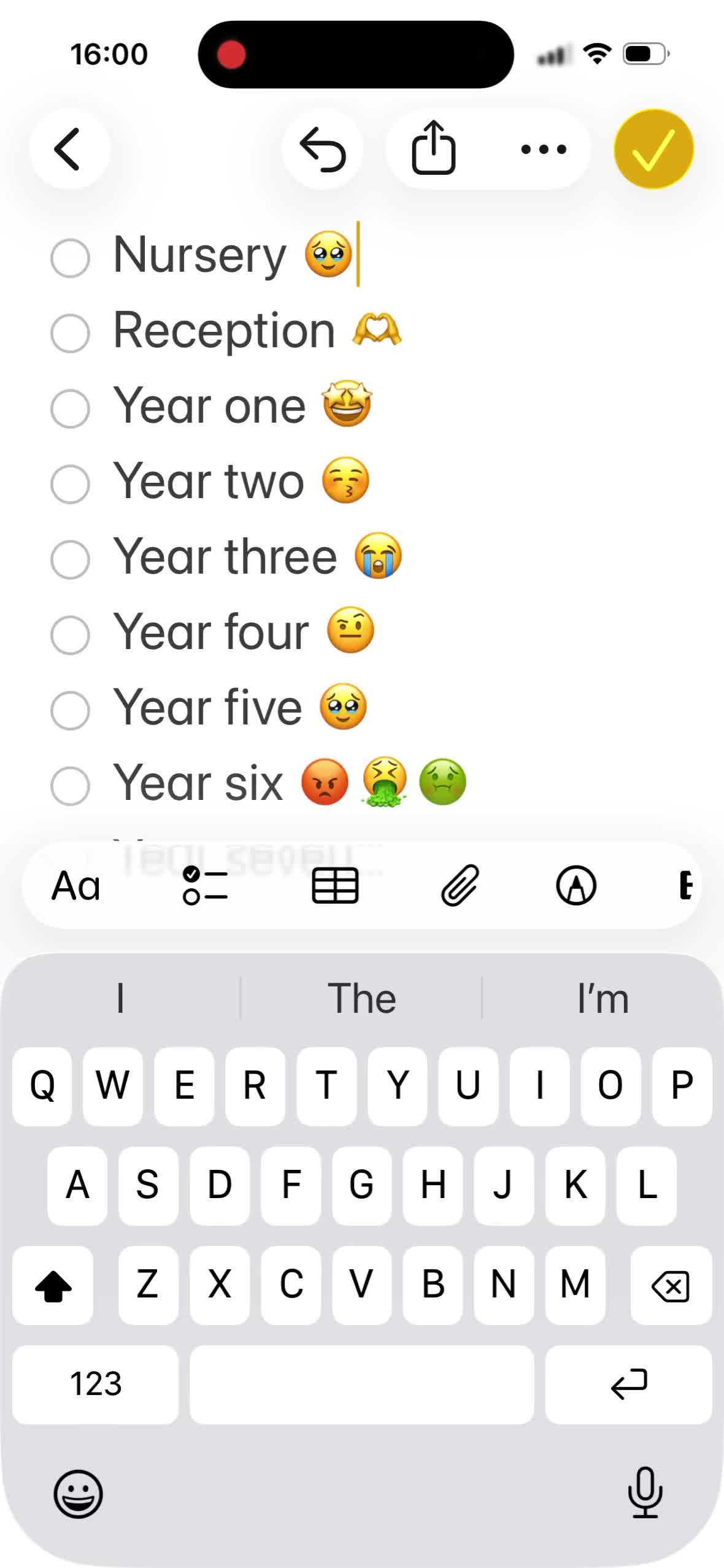This screenshot has width=724, height=1568.
Task: Check off the Nursery item
Action: pos(70,258)
